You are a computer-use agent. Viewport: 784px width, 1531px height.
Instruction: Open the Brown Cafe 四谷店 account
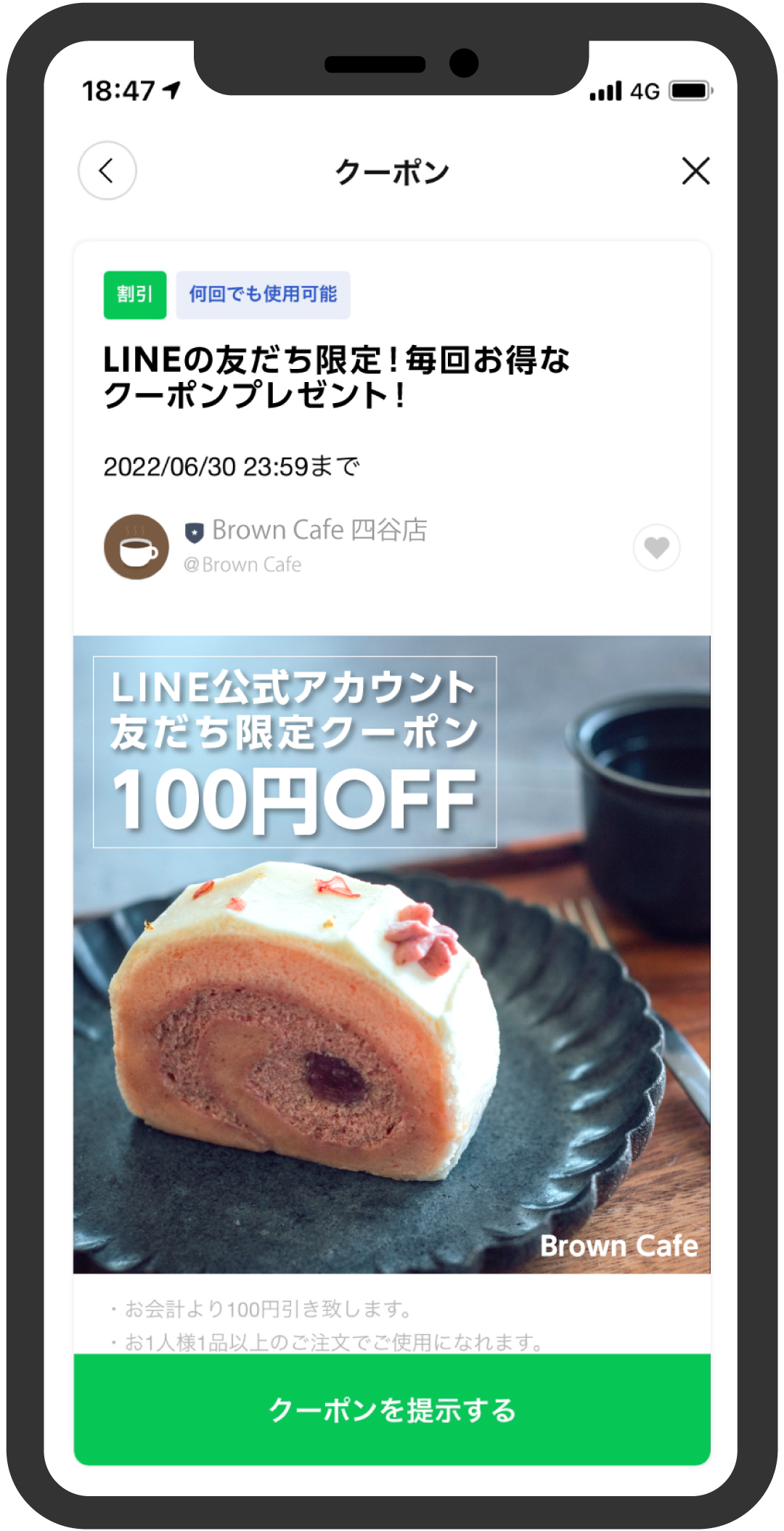(318, 531)
